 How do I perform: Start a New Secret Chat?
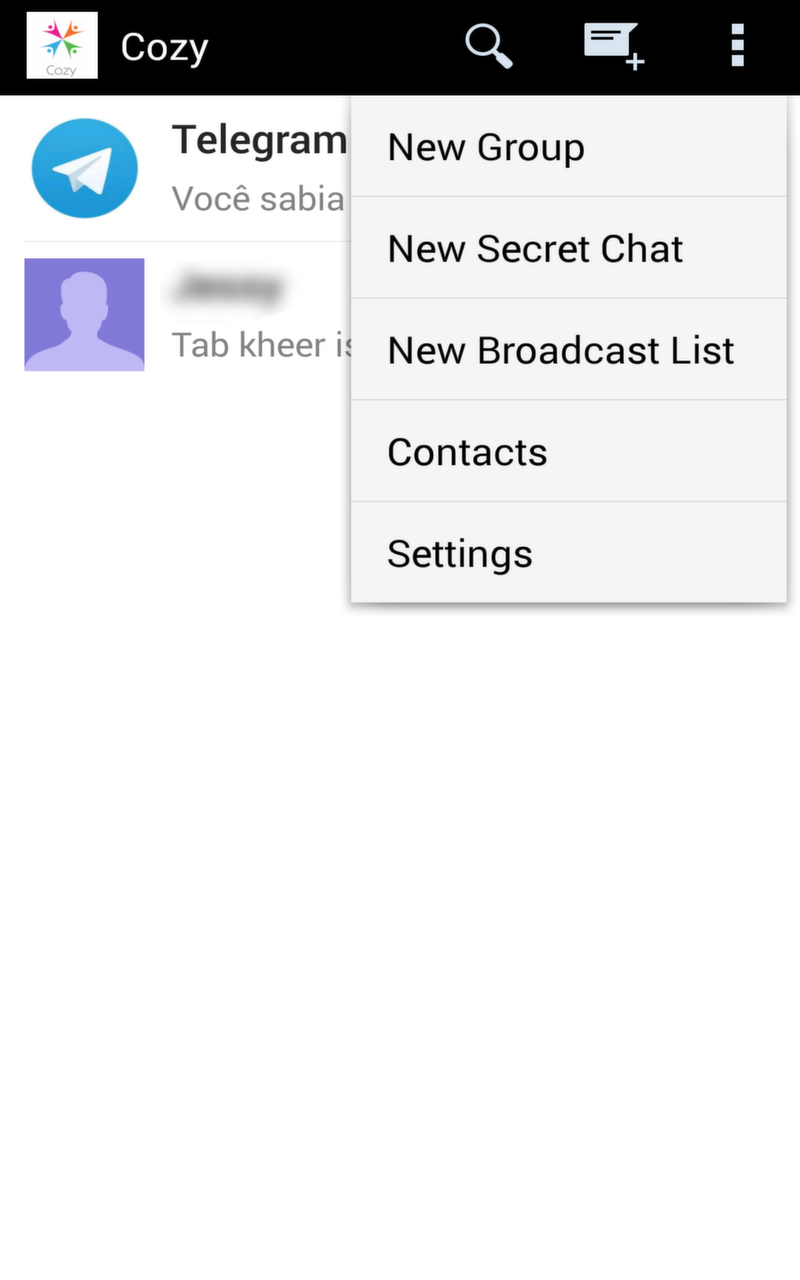click(x=568, y=249)
